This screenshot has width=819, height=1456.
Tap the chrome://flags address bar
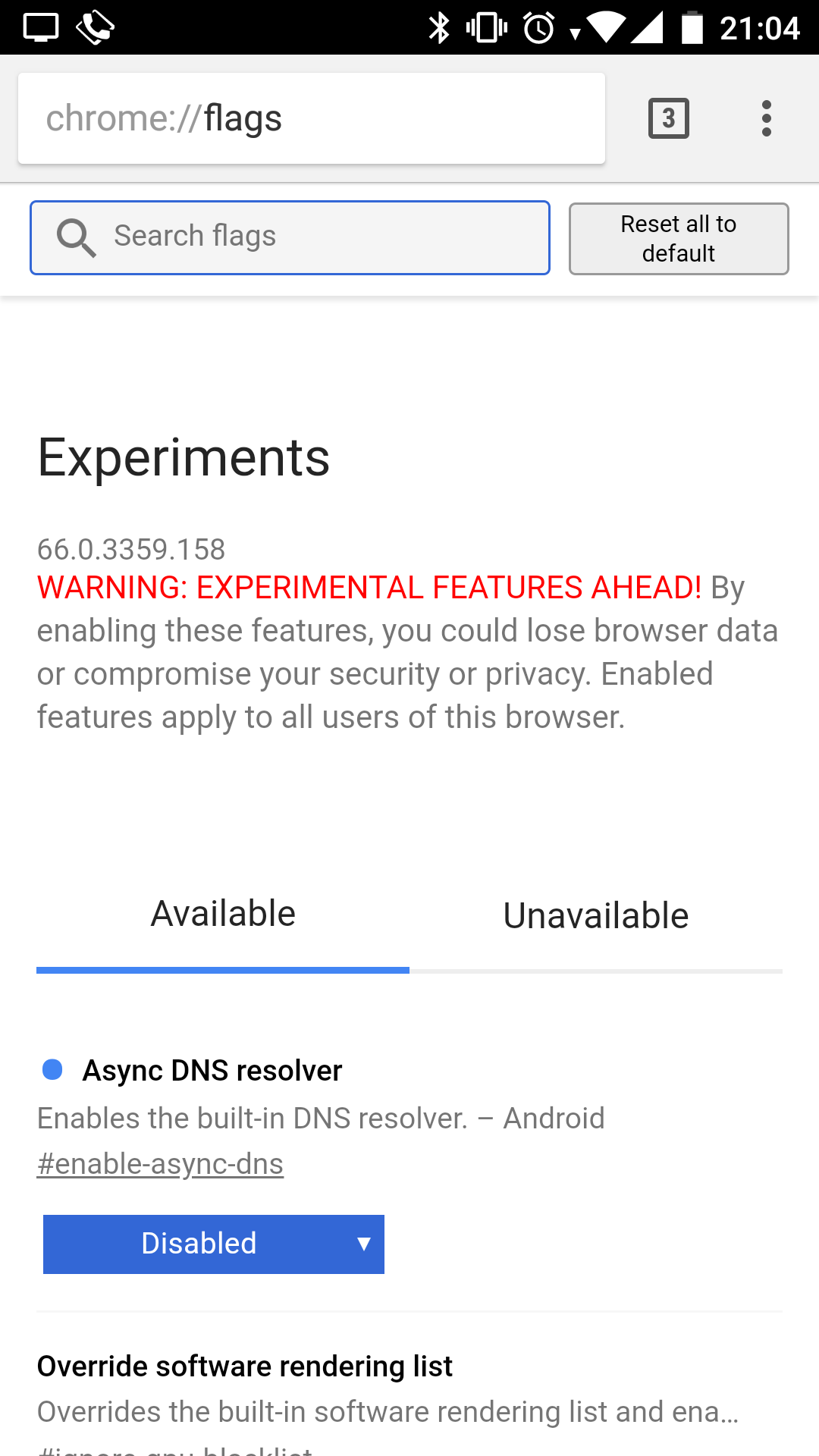[312, 118]
